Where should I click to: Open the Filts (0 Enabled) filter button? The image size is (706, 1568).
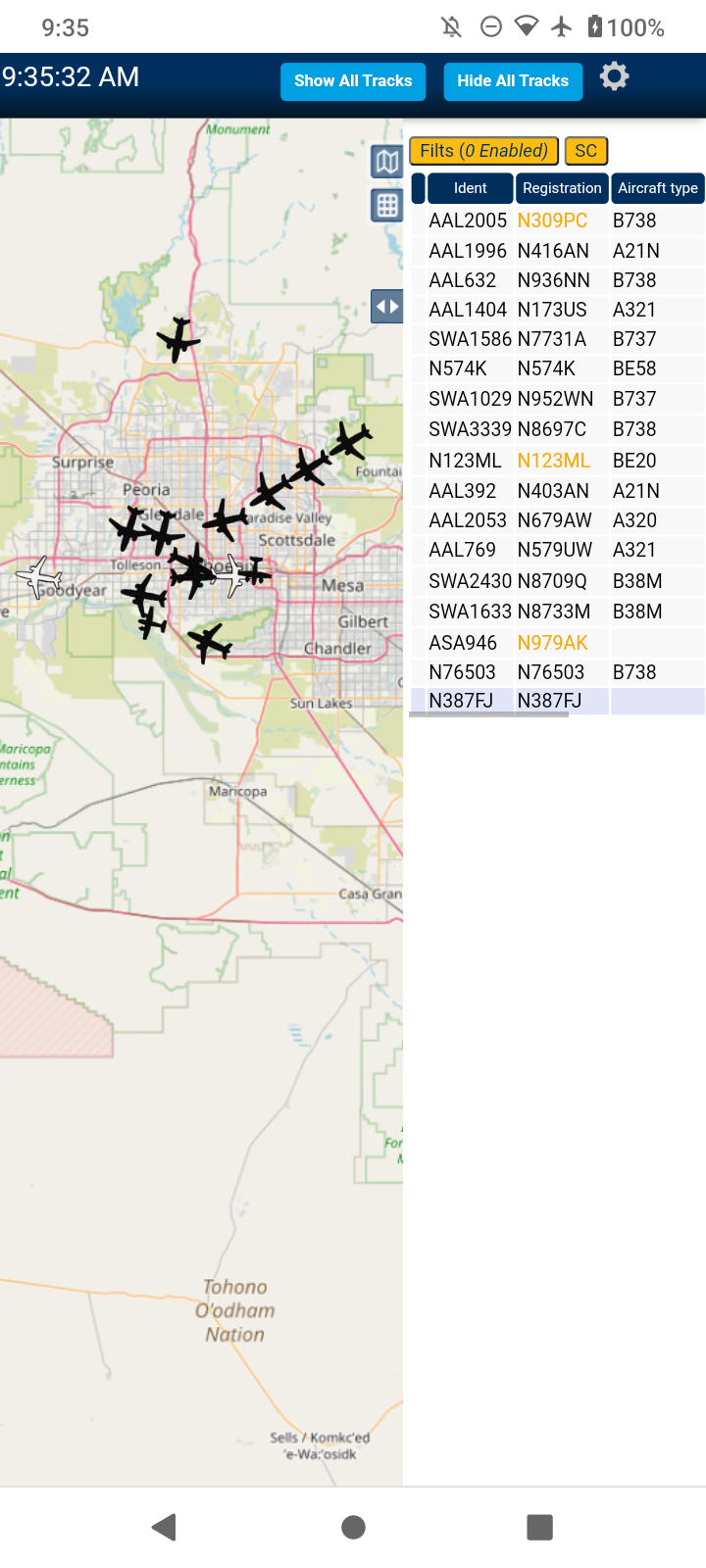tap(483, 151)
